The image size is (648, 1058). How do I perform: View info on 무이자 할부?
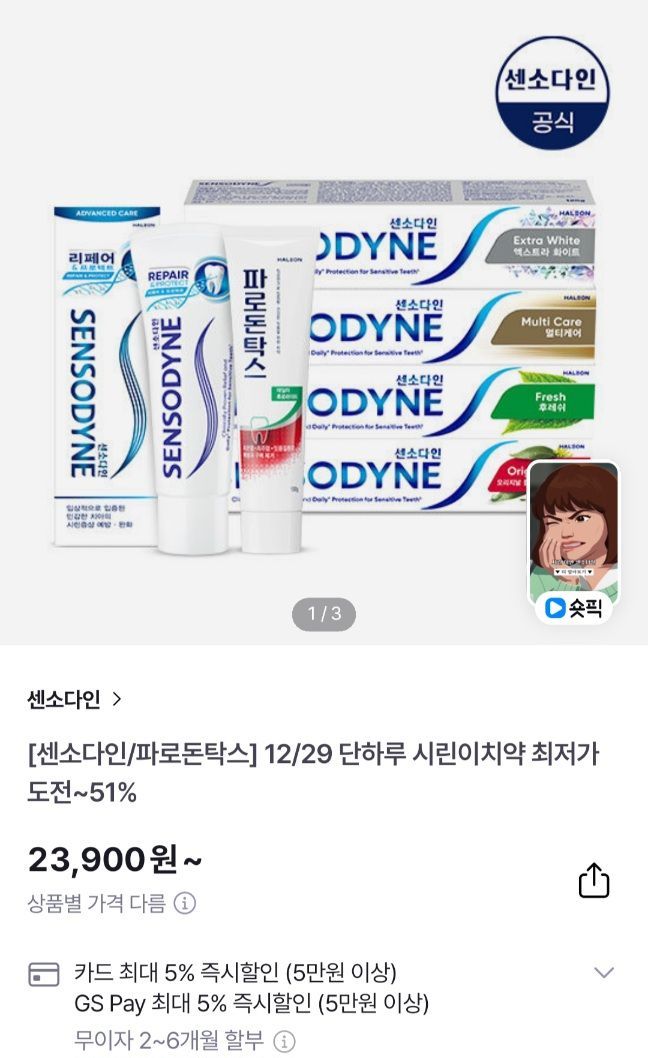coord(285,1041)
